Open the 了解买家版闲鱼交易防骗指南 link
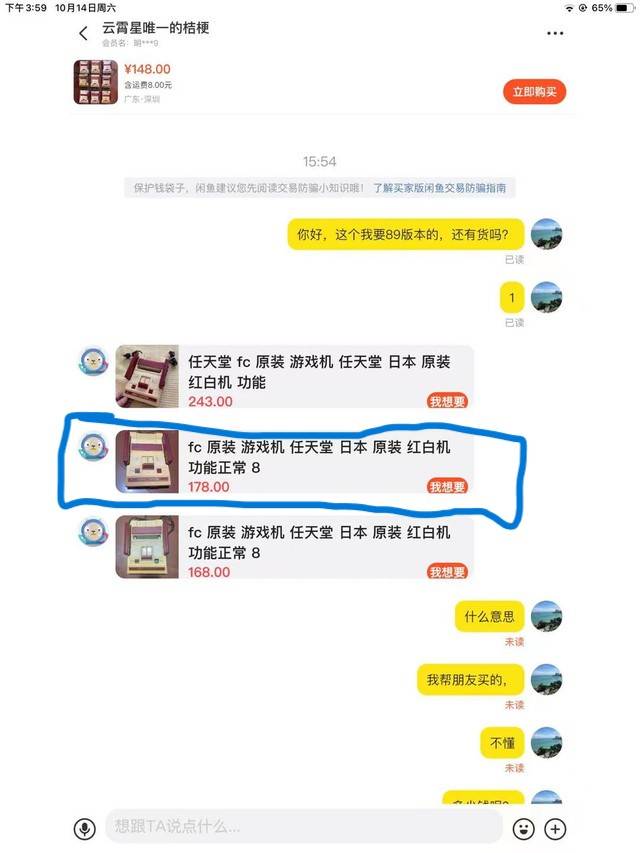Screen dimensions: 640x853 point(439,187)
